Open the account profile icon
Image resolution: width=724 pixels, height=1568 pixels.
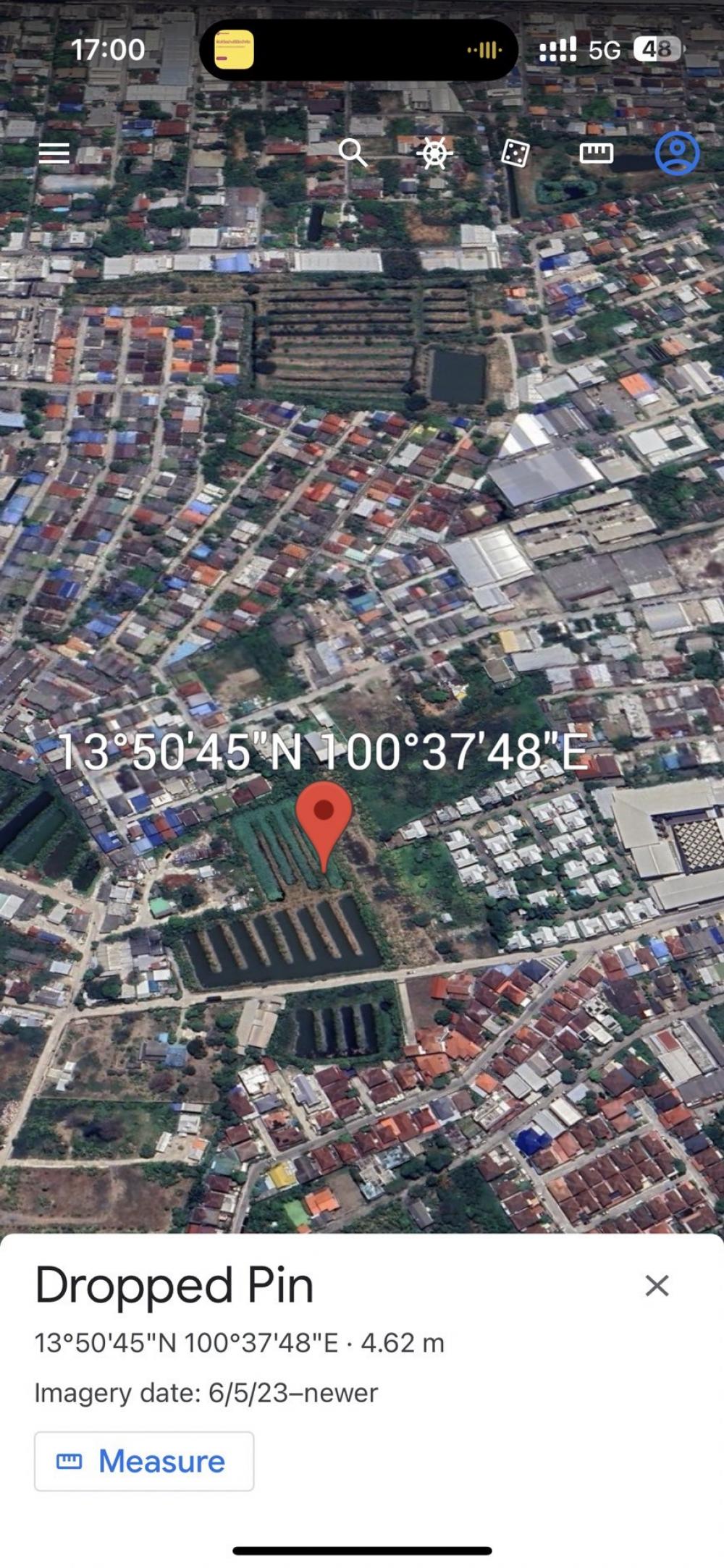[x=677, y=153]
